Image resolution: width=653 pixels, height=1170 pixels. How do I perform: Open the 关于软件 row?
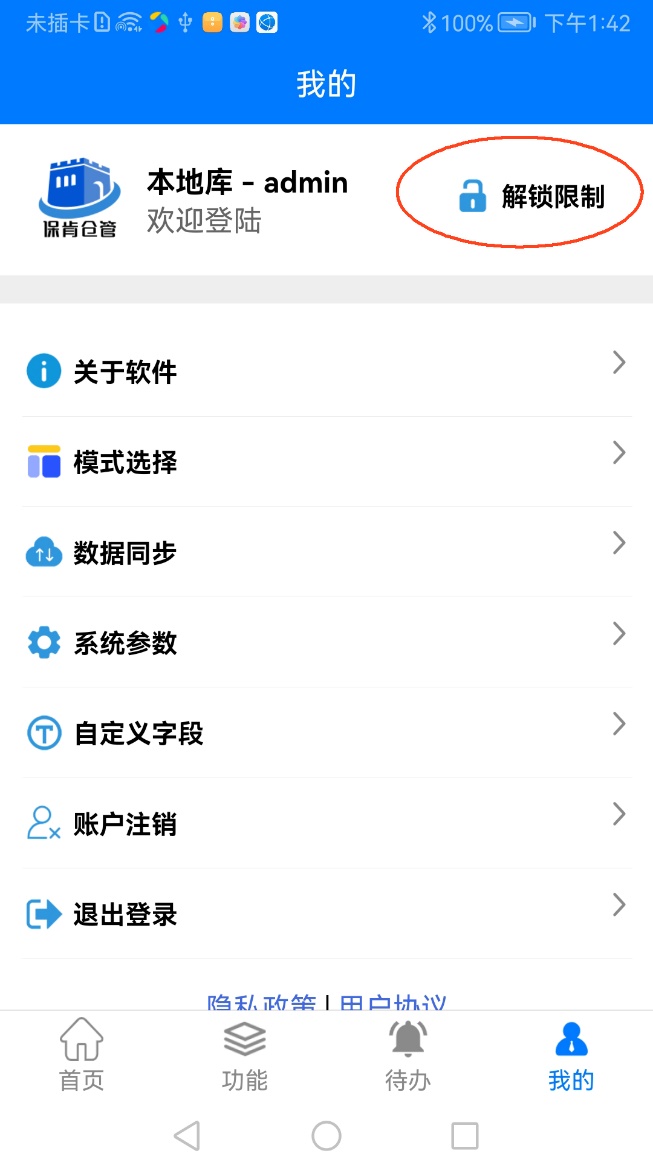[x=327, y=371]
